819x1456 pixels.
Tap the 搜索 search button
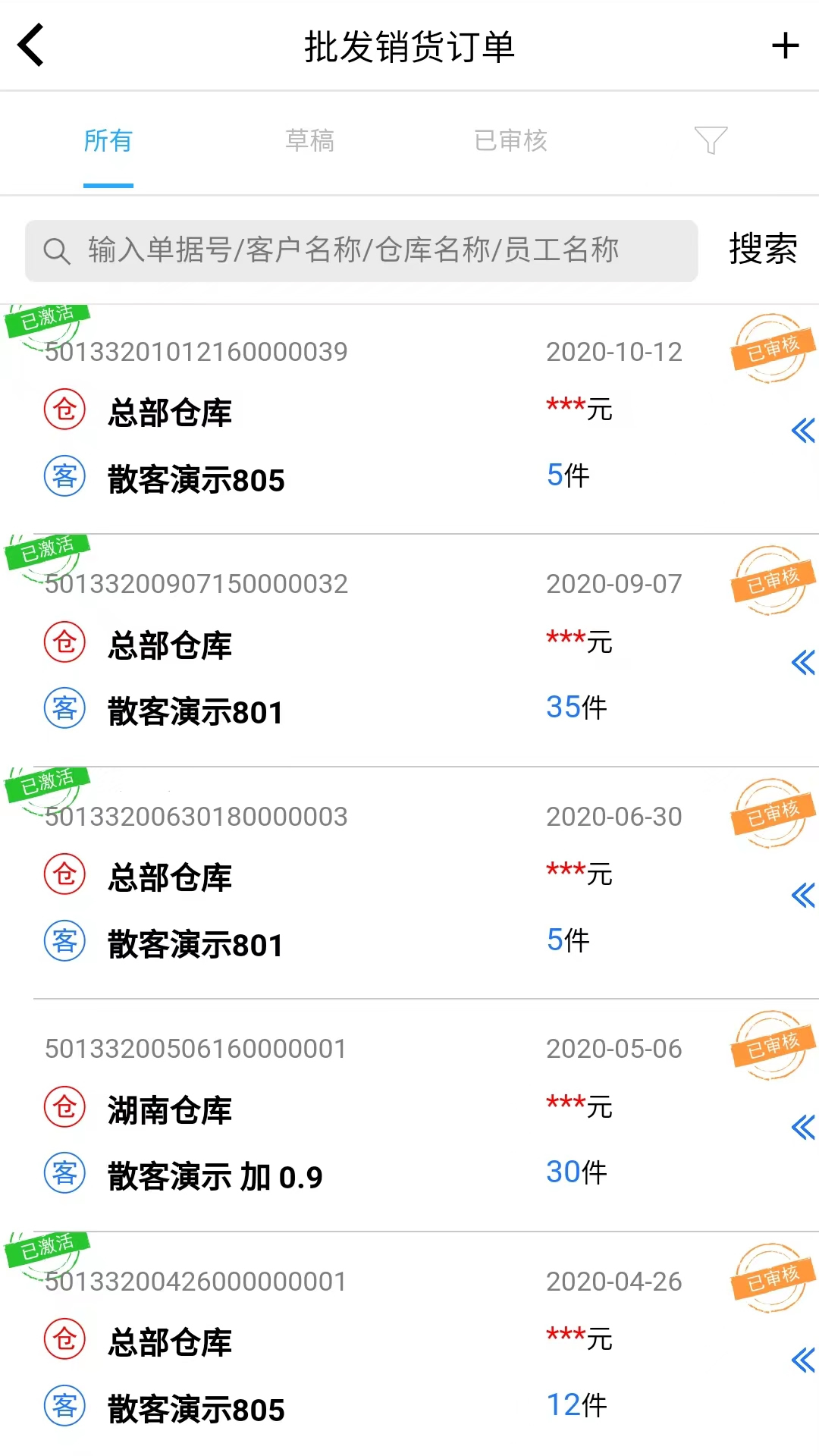[x=762, y=249]
